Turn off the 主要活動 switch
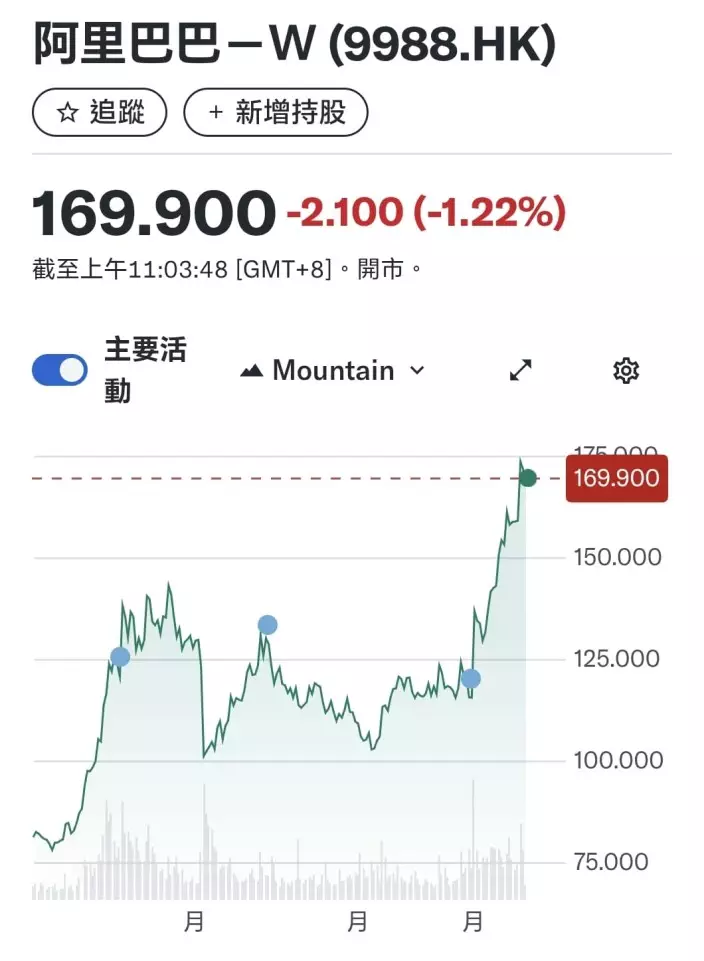Screen dimensions: 704x961 coord(60,370)
